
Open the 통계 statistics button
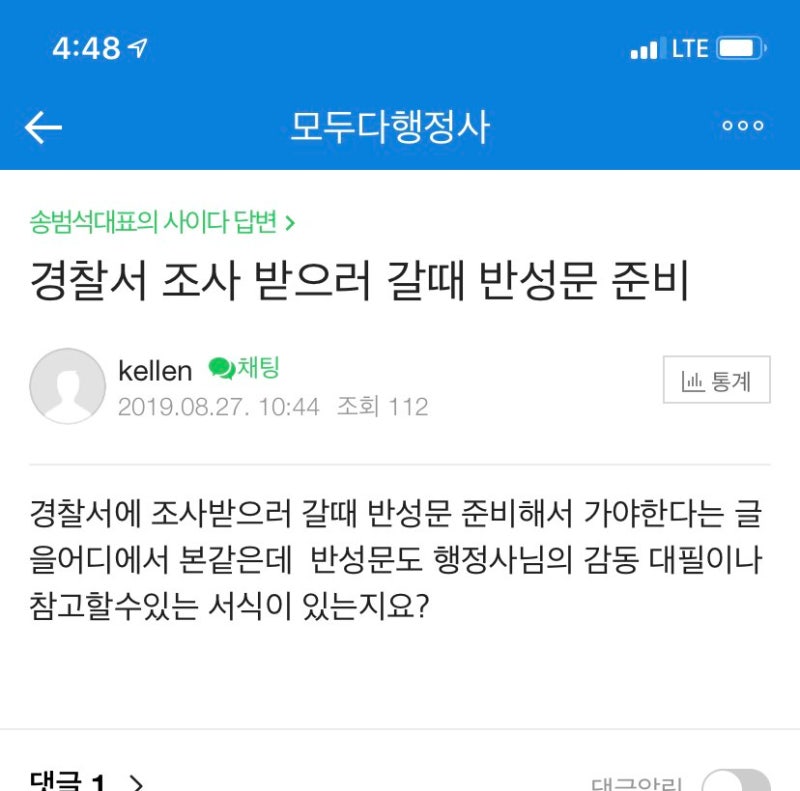pyautogui.click(x=716, y=380)
